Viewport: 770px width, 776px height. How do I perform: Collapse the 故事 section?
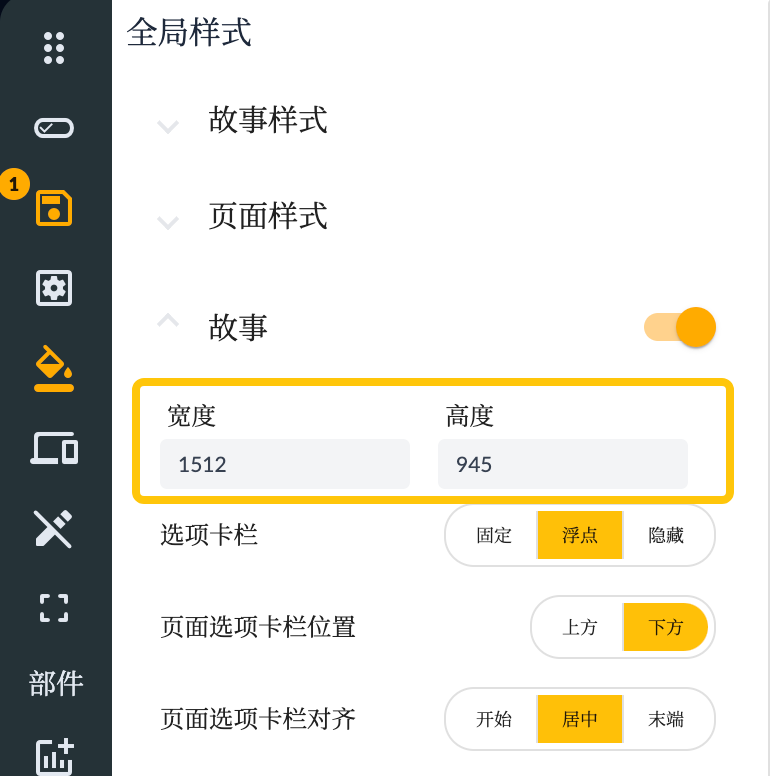point(168,321)
